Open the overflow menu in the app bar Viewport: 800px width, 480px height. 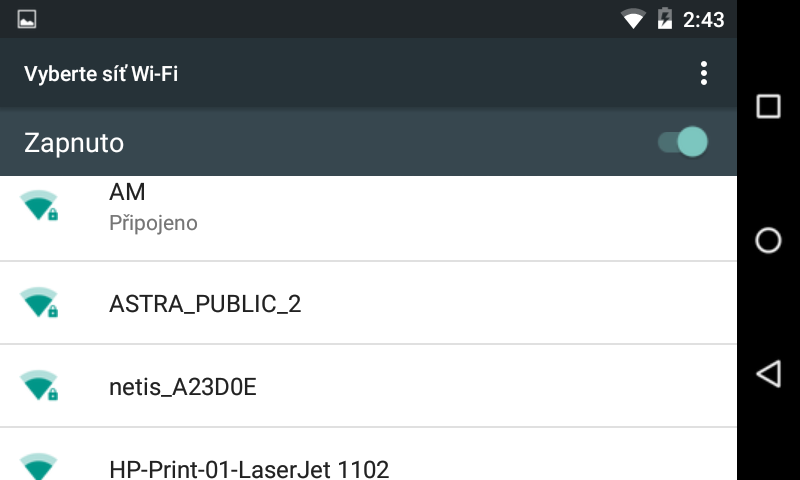[x=704, y=73]
